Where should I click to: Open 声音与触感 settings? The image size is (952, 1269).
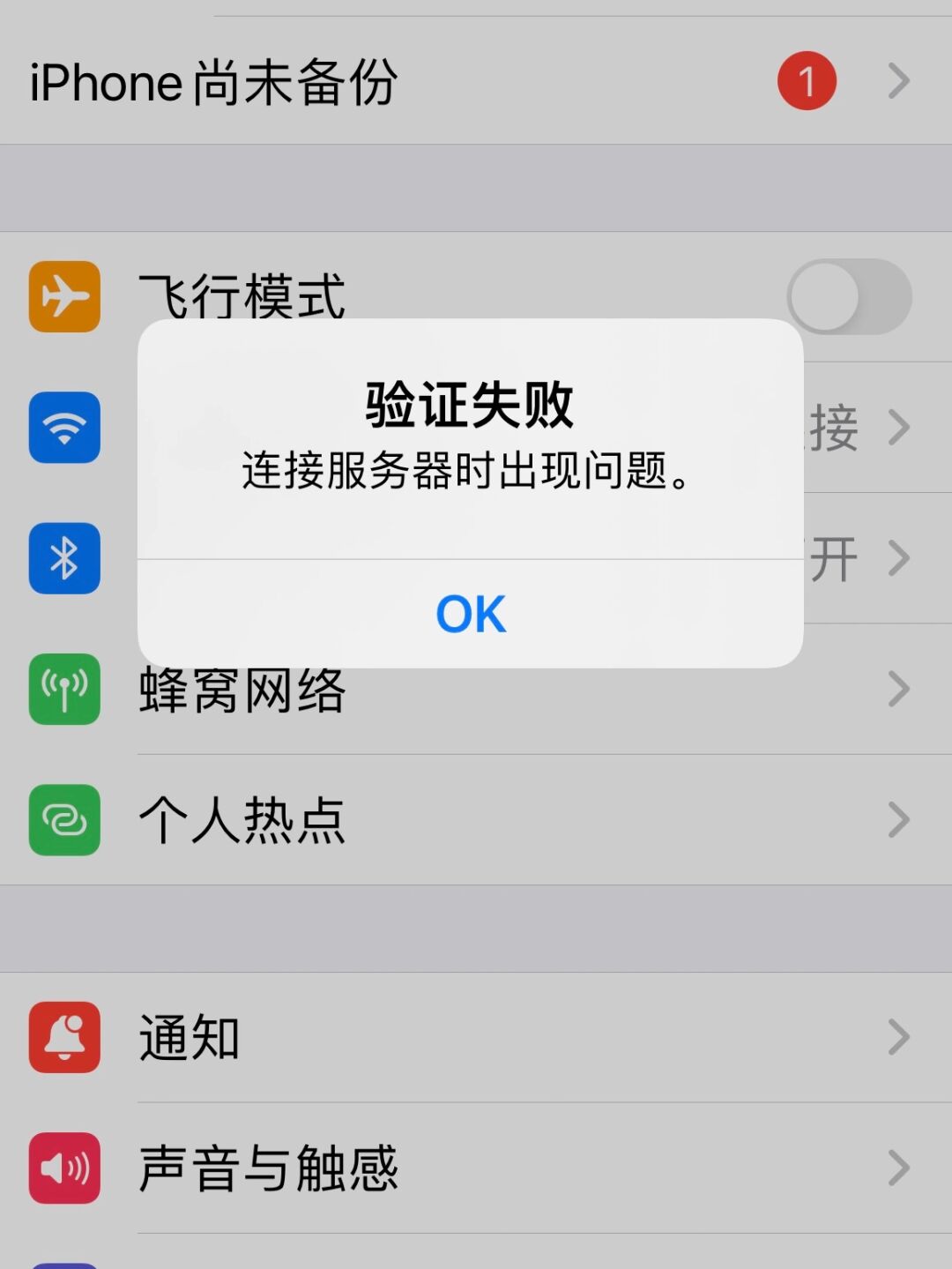point(476,1168)
